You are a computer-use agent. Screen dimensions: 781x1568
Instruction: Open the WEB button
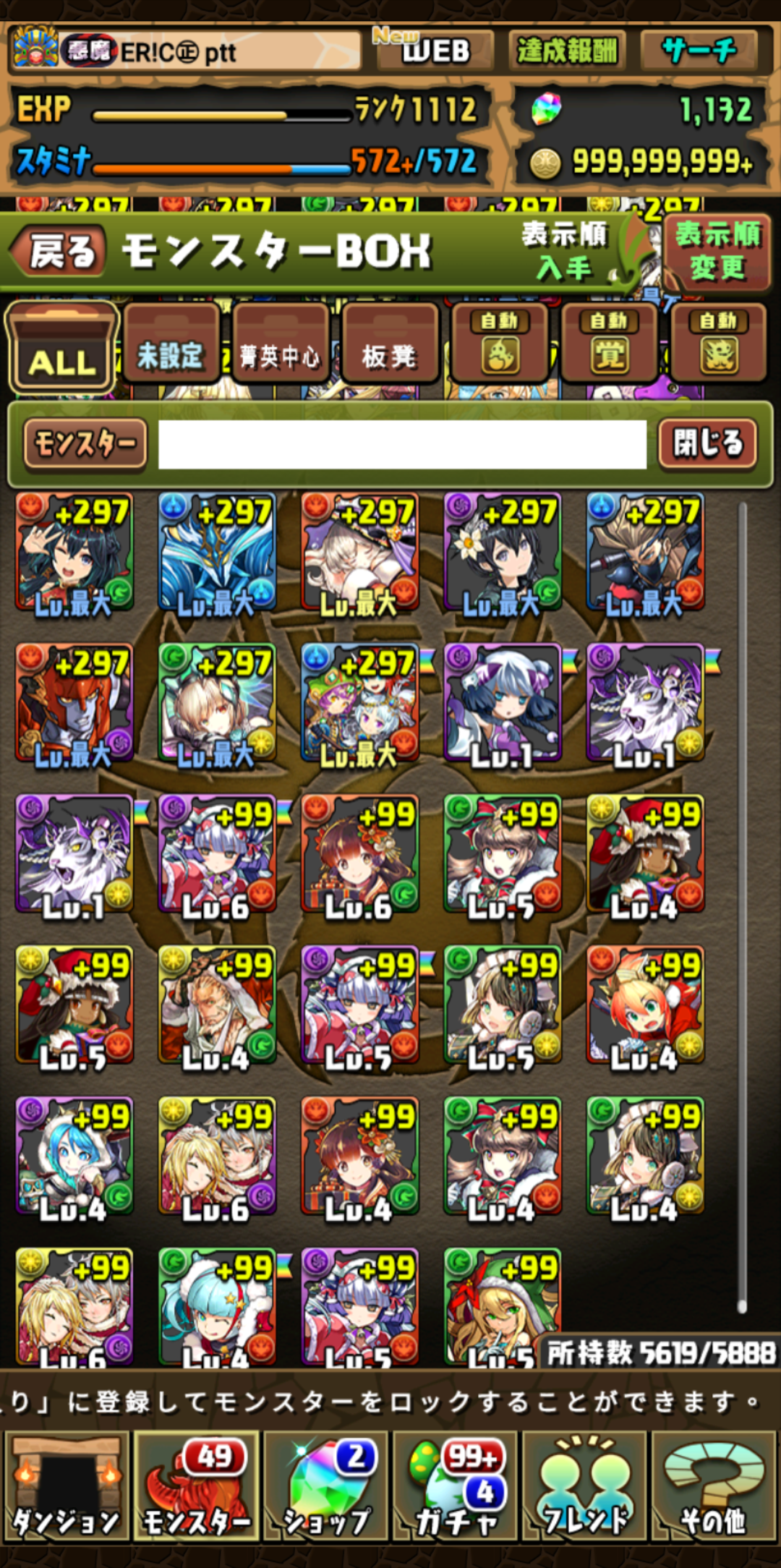[434, 51]
